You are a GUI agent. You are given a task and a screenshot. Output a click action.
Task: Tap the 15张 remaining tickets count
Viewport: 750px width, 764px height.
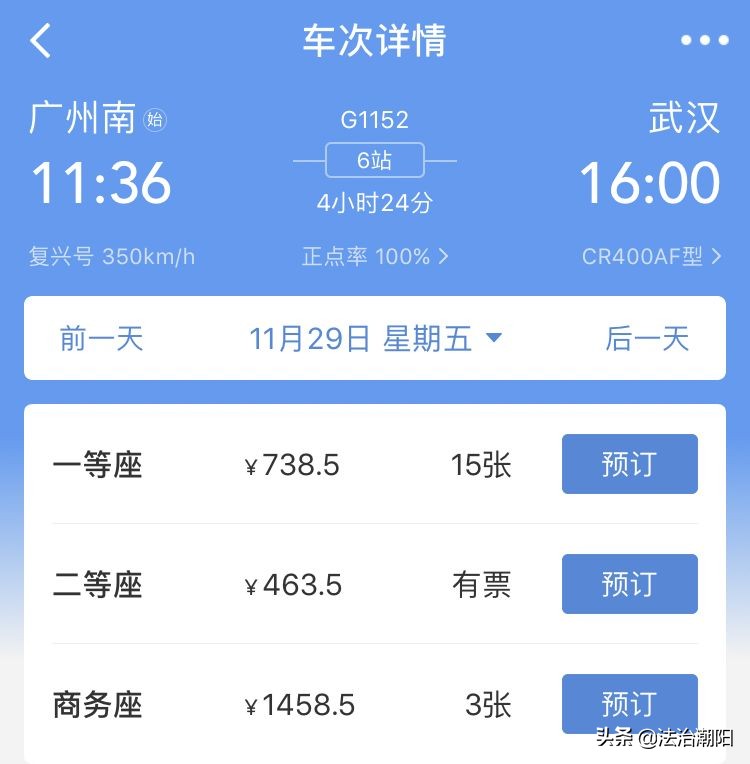(479, 464)
